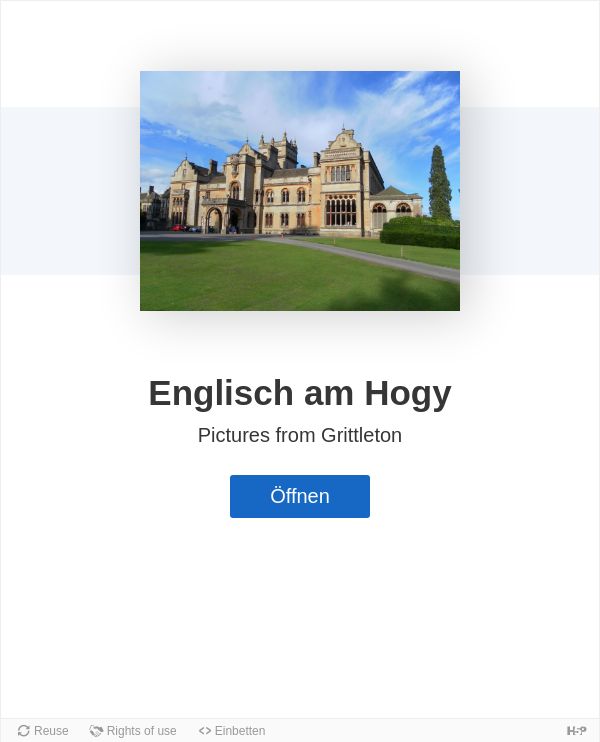Tap the Öffnen button
The image size is (600, 742).
coord(300,496)
